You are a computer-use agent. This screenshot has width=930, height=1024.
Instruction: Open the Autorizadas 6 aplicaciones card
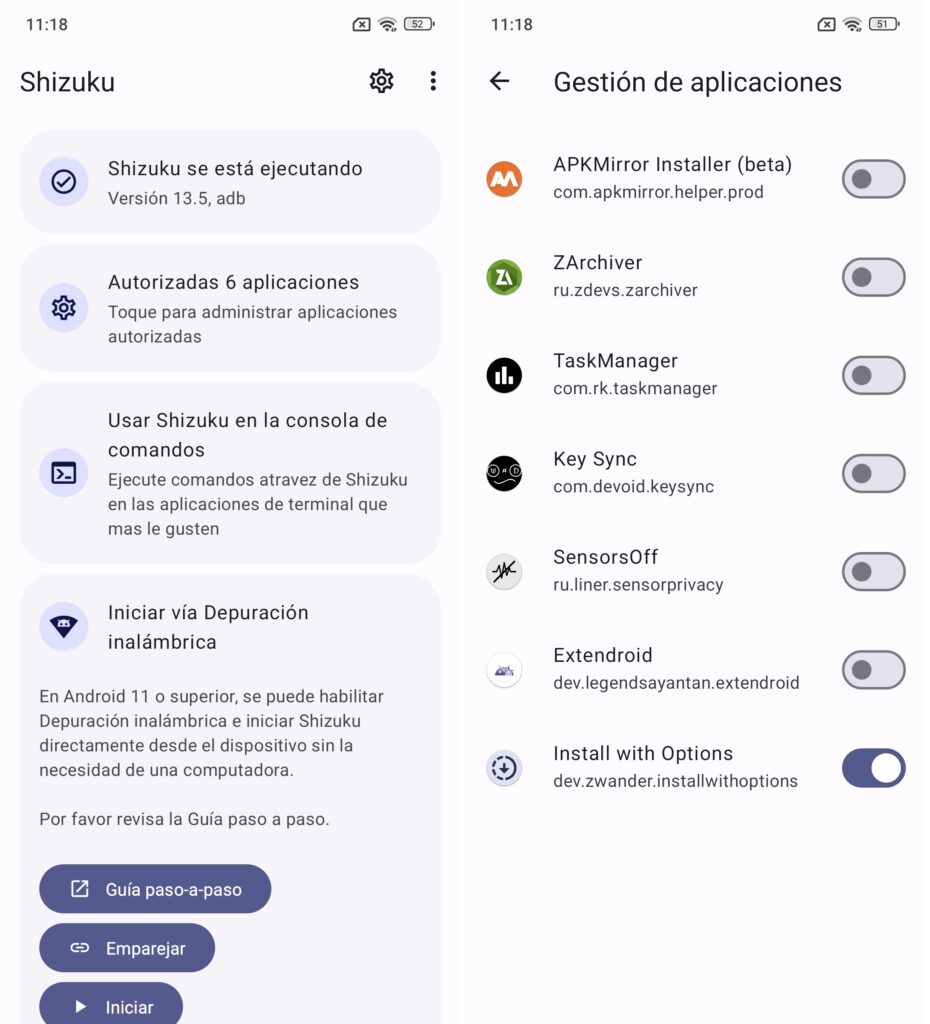[230, 308]
